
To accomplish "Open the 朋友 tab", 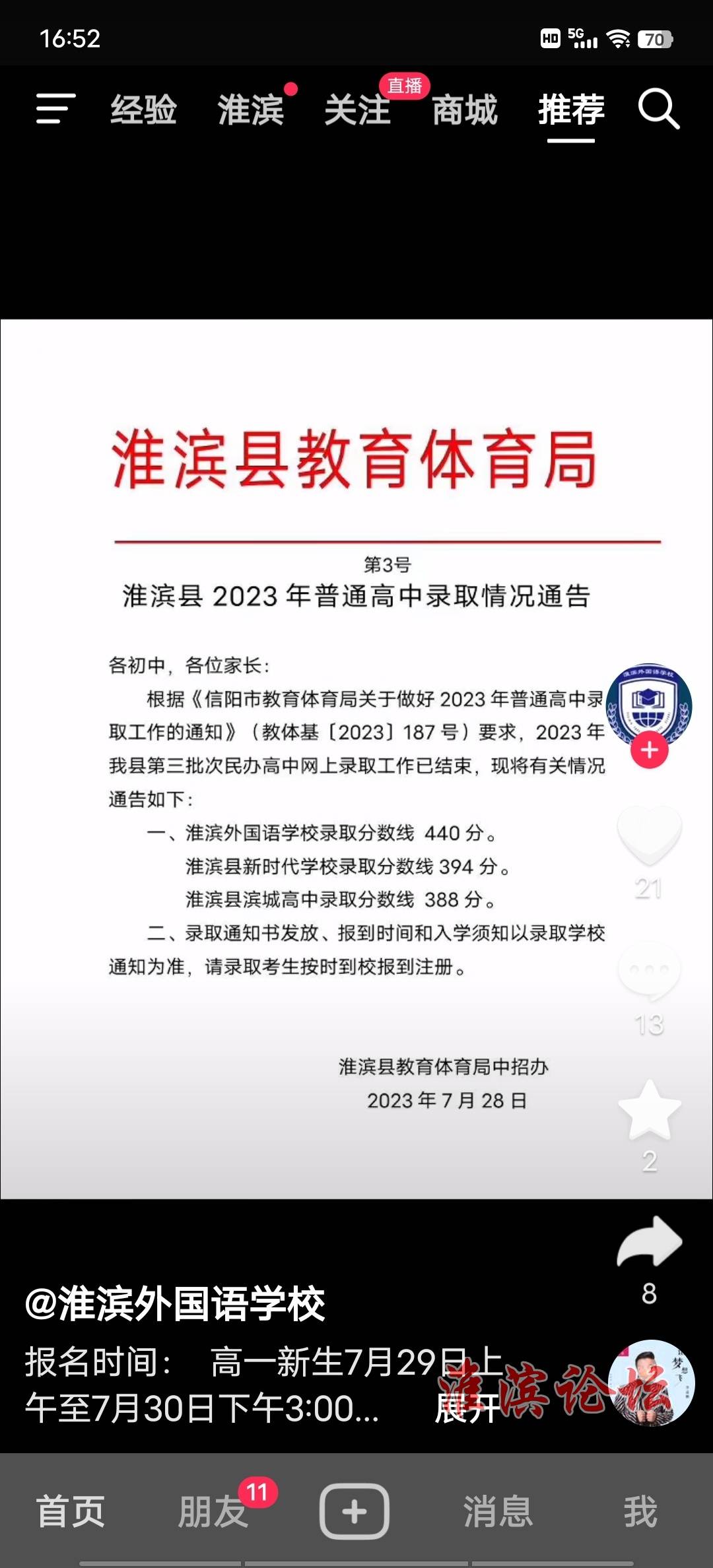I will click(x=213, y=1511).
